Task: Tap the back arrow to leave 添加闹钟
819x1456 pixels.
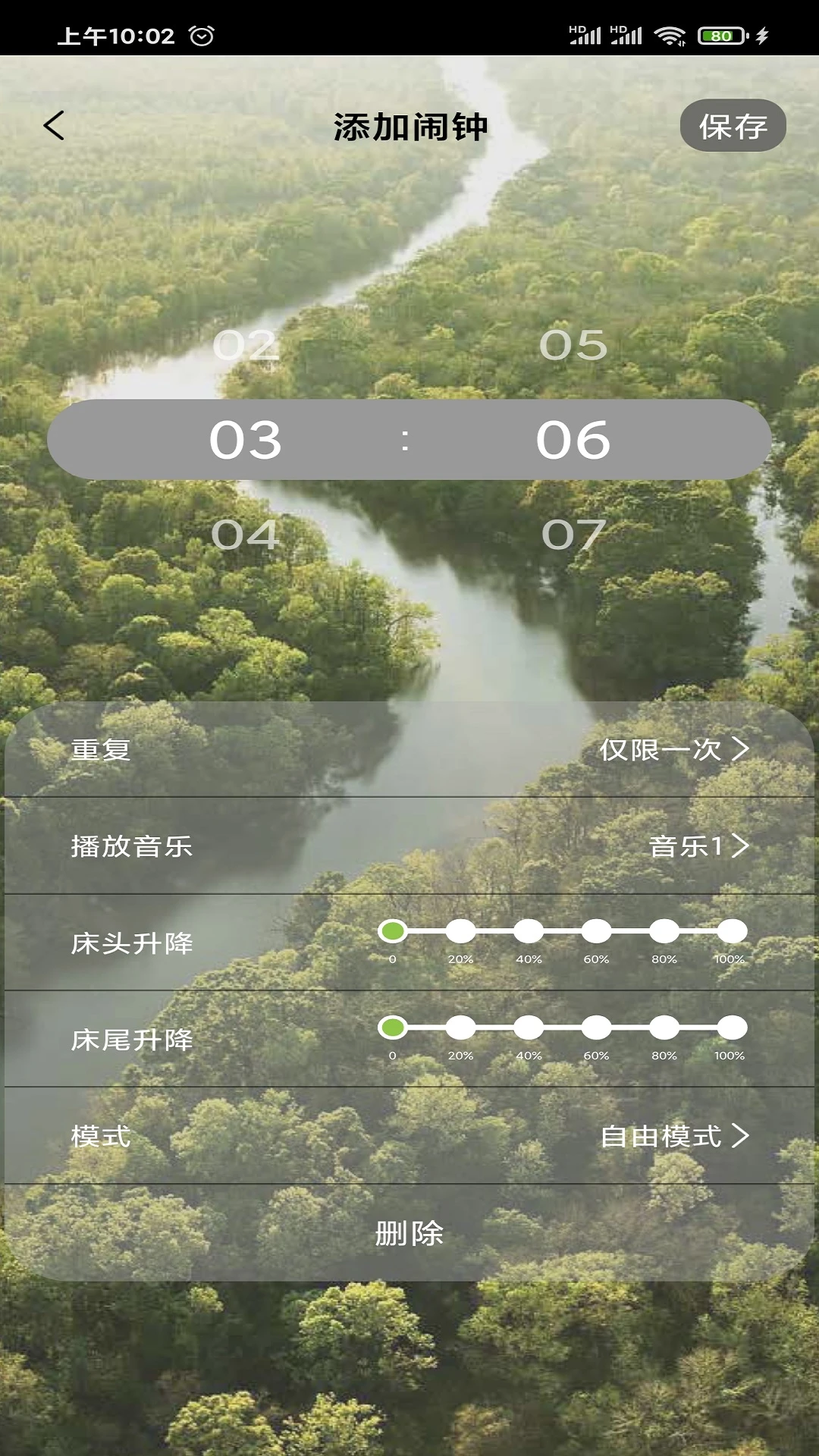Action: (53, 126)
